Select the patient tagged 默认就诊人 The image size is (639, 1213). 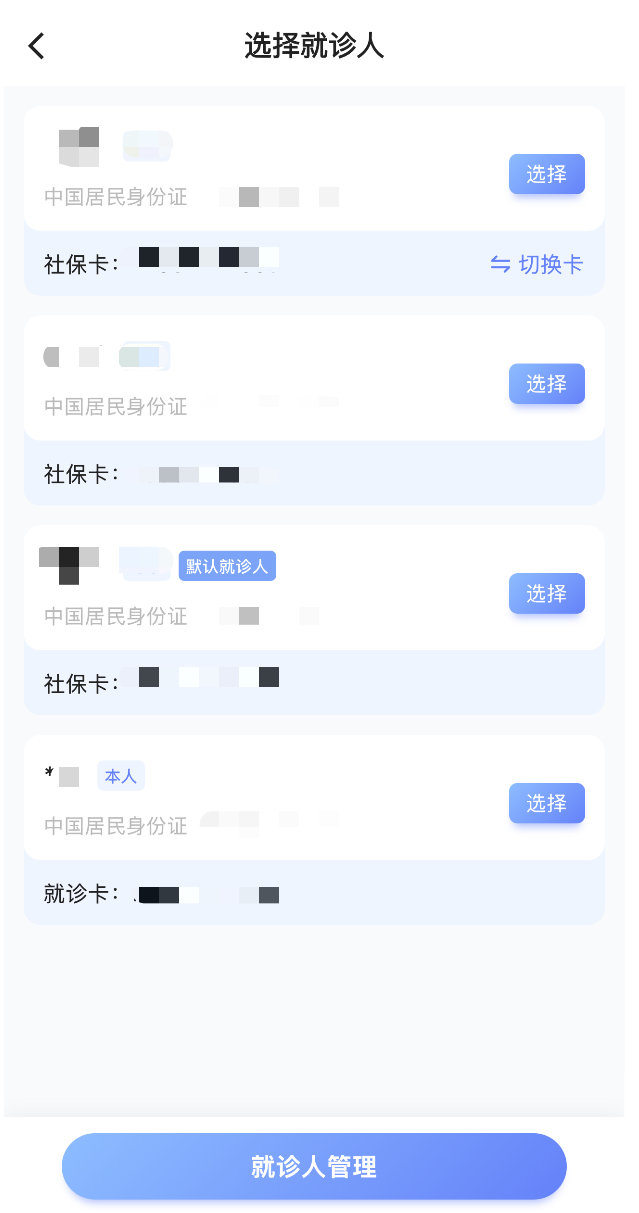pos(546,594)
